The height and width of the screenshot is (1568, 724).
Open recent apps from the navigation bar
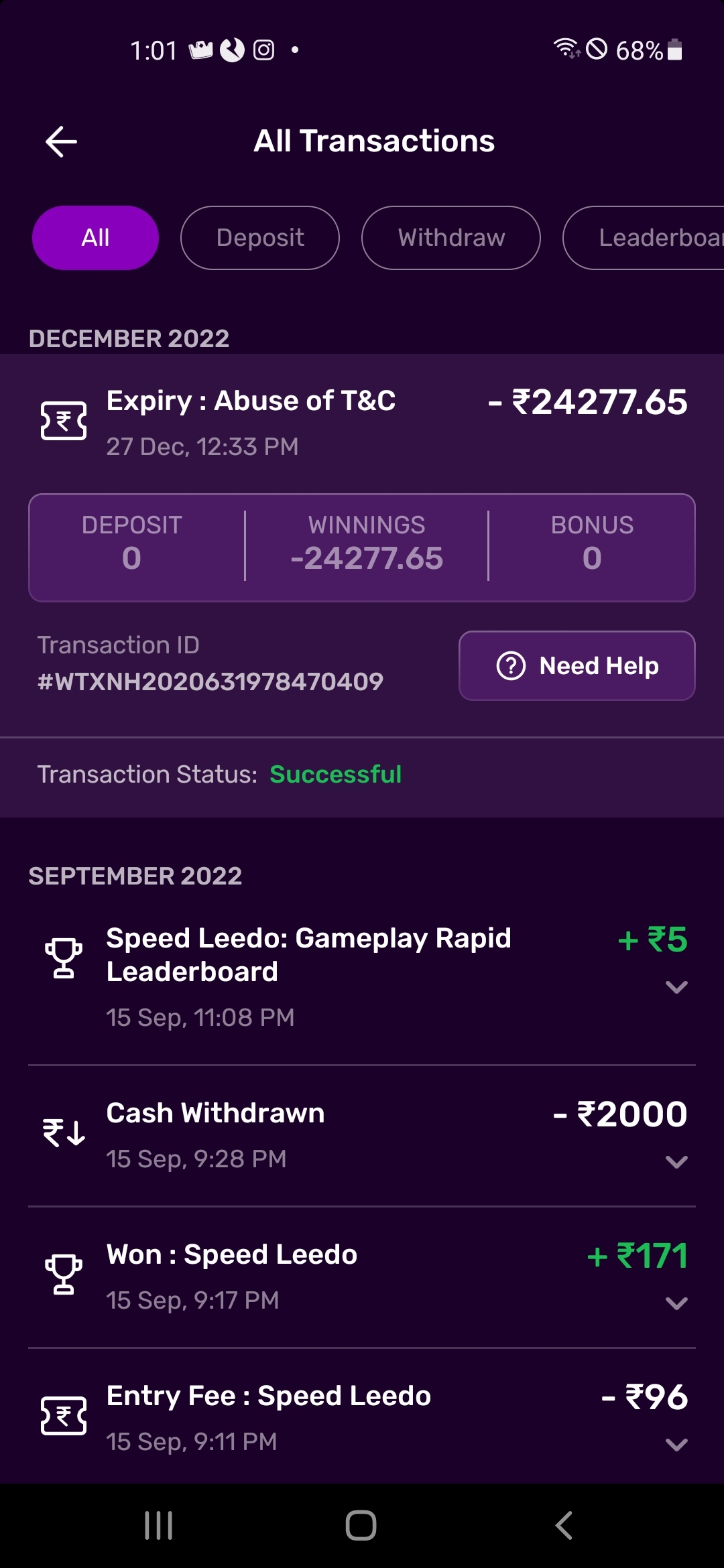pos(159,1526)
